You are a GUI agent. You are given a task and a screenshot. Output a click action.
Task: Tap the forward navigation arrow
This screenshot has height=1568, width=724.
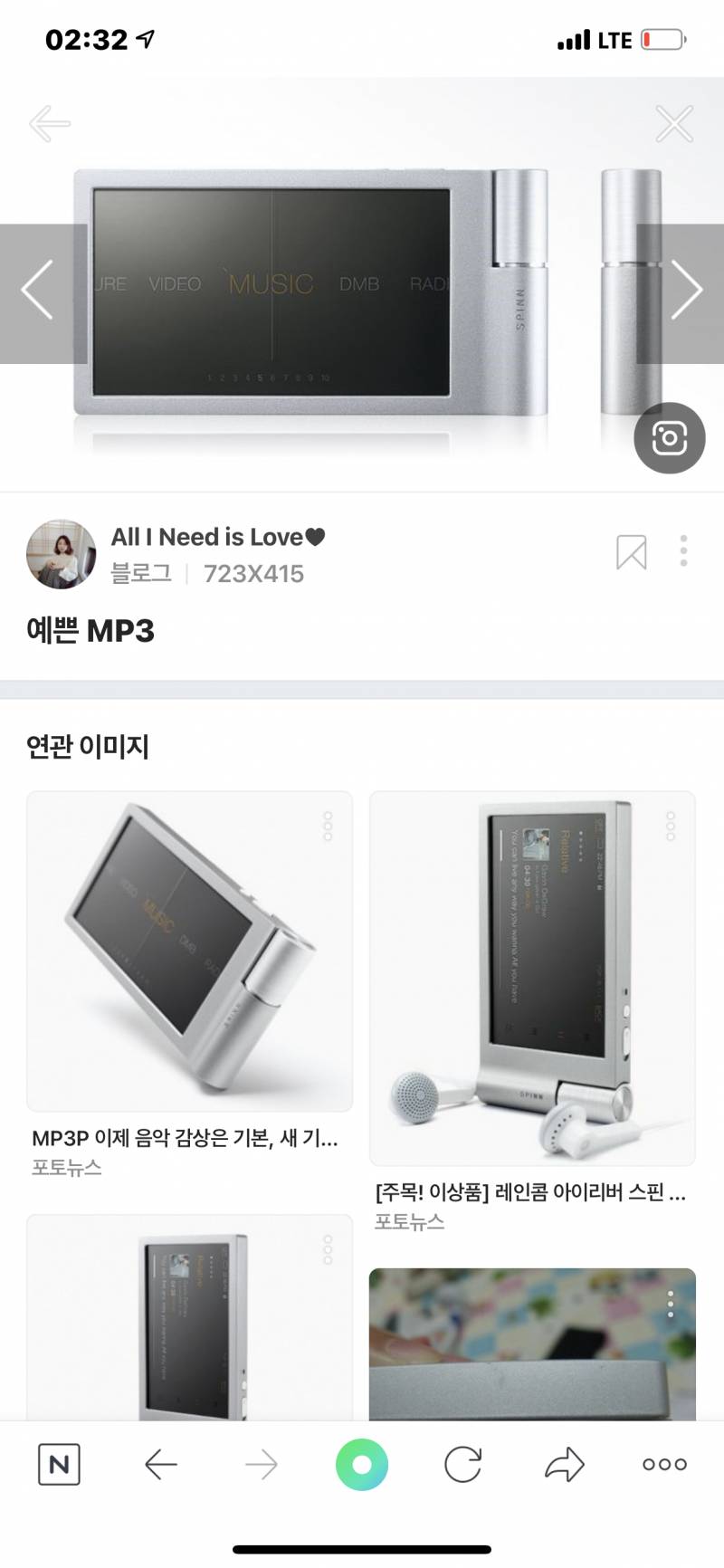tap(261, 1462)
